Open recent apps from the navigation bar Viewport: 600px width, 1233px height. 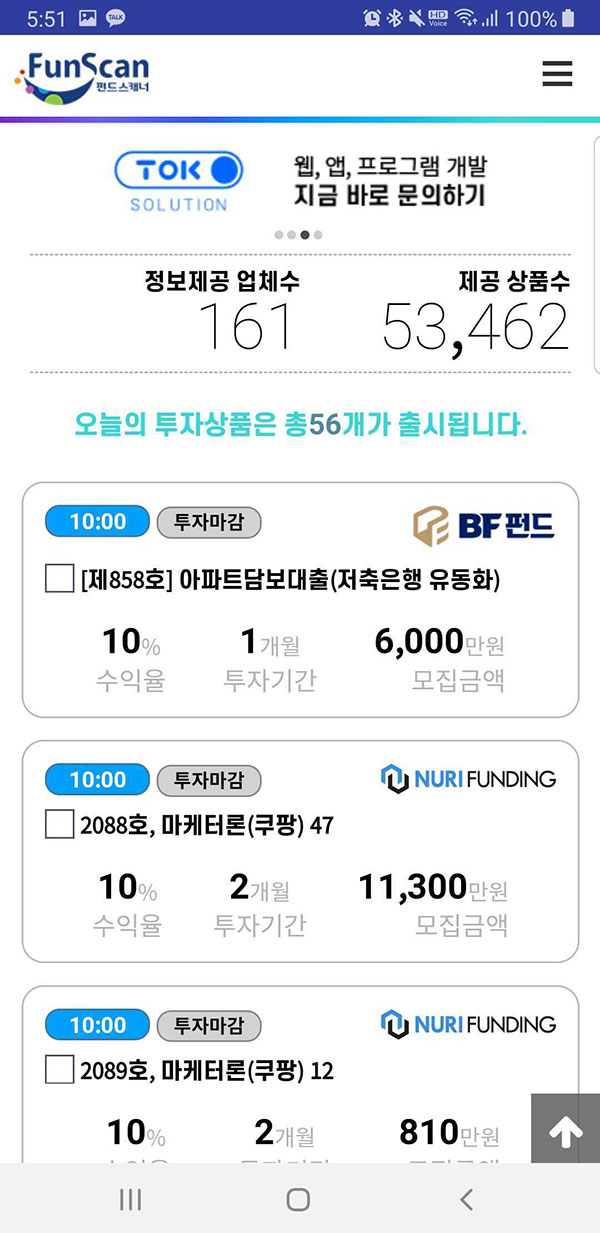click(130, 1199)
